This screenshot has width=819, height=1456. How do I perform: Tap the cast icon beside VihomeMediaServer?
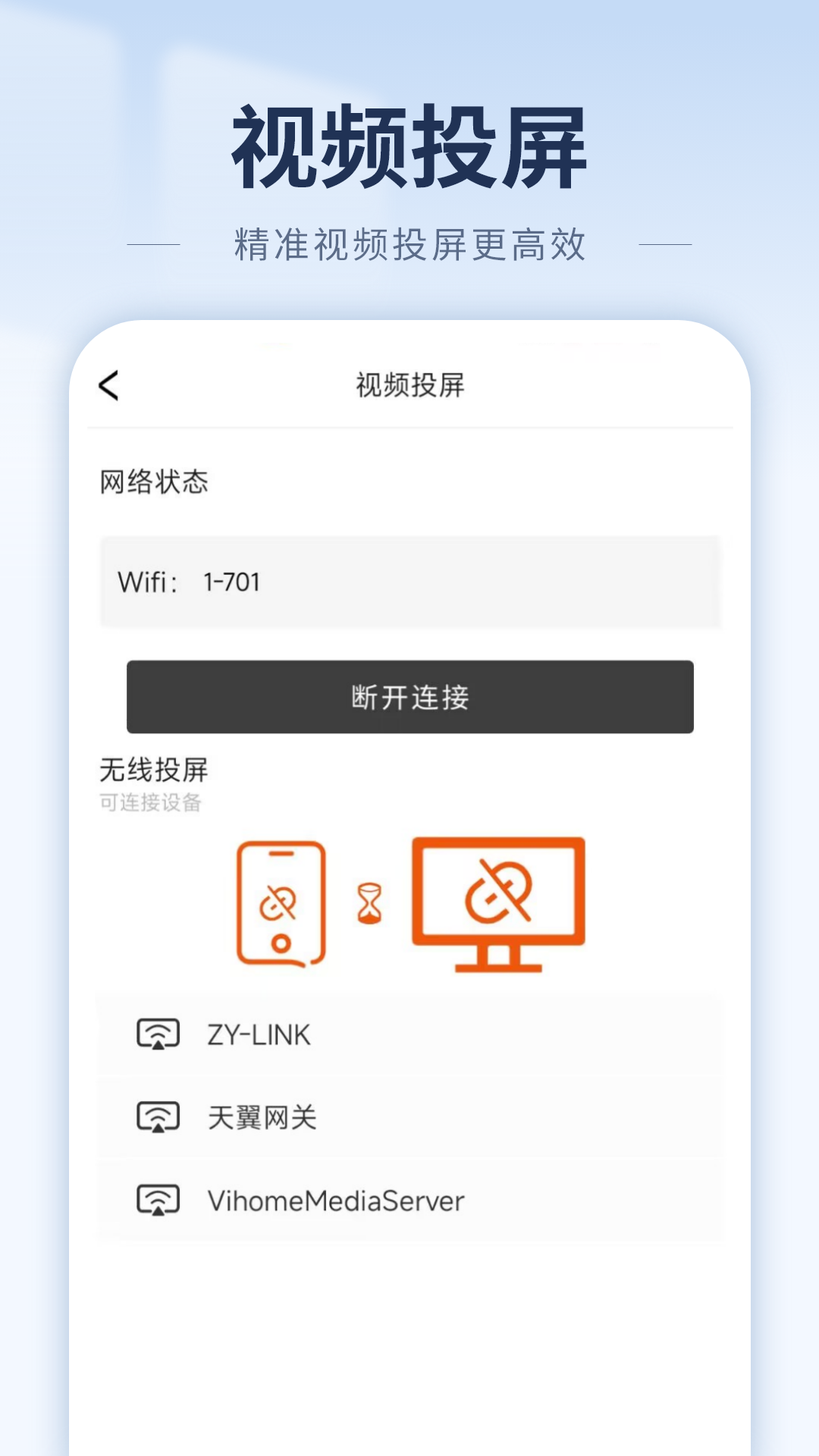point(158,1200)
